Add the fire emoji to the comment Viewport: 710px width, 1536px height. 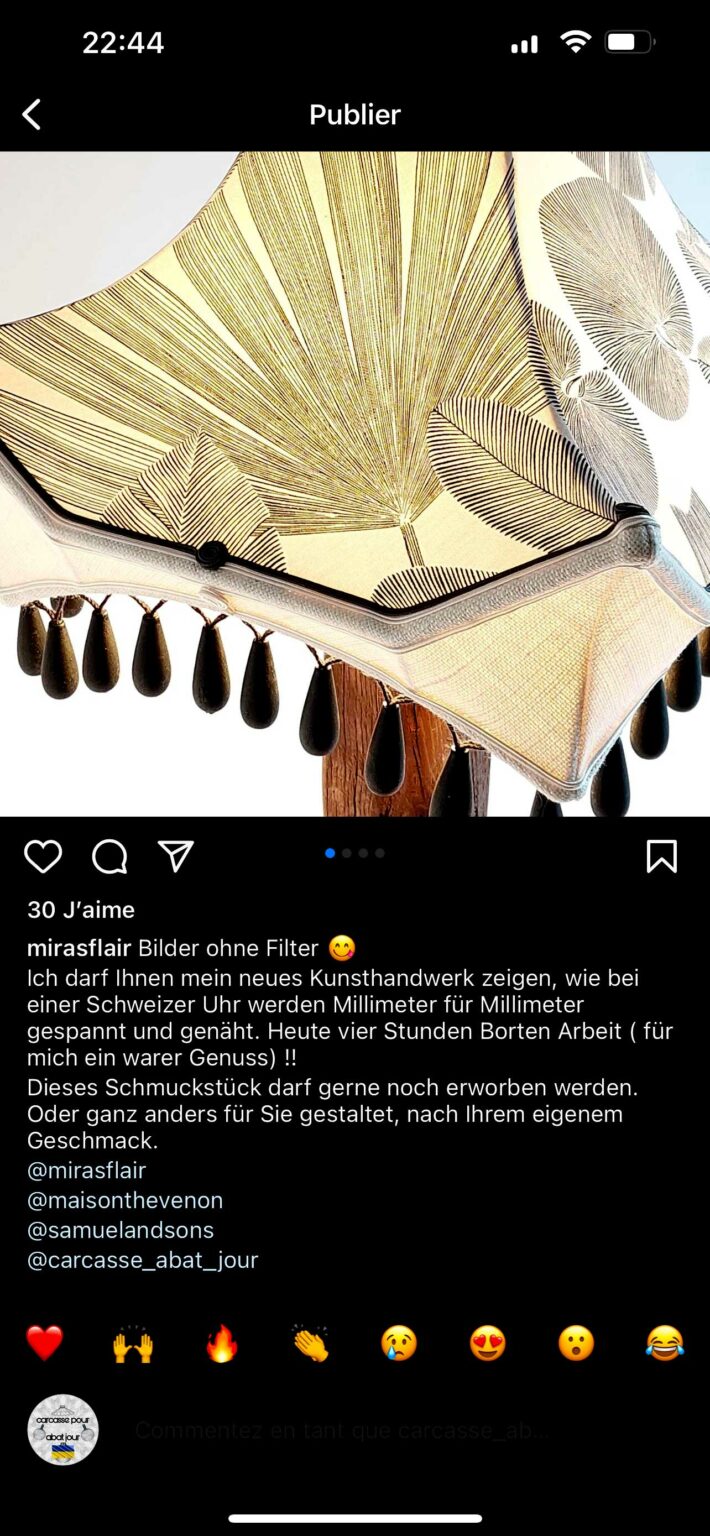(222, 1343)
